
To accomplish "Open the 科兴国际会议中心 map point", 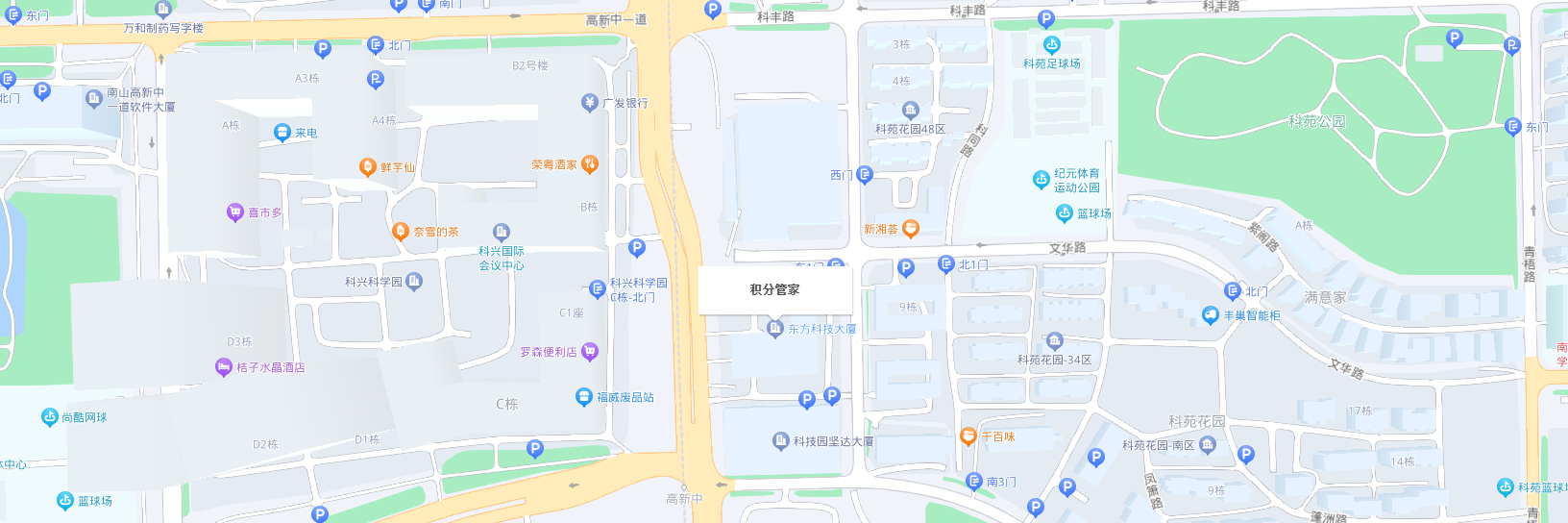I will (x=501, y=232).
